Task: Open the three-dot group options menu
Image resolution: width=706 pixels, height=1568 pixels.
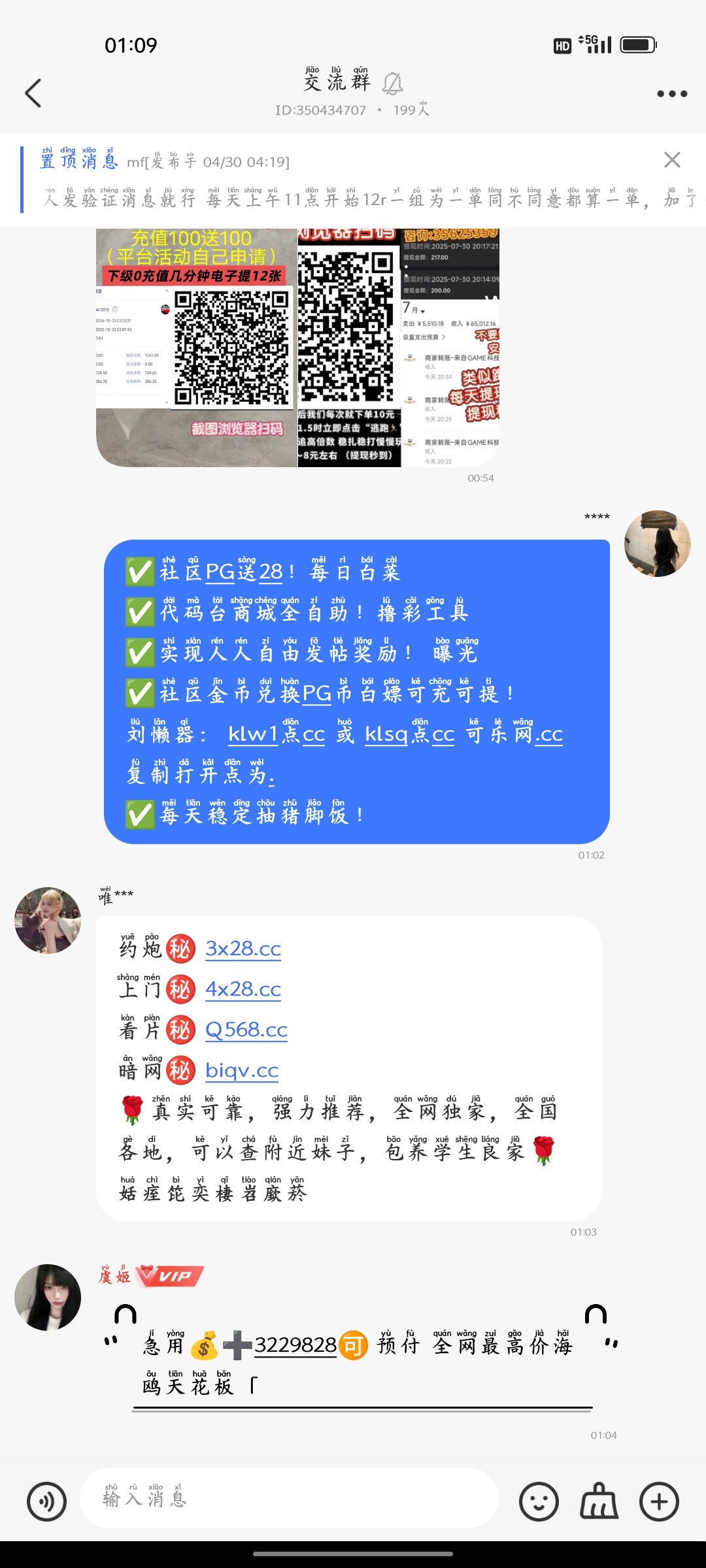Action: coord(671,93)
